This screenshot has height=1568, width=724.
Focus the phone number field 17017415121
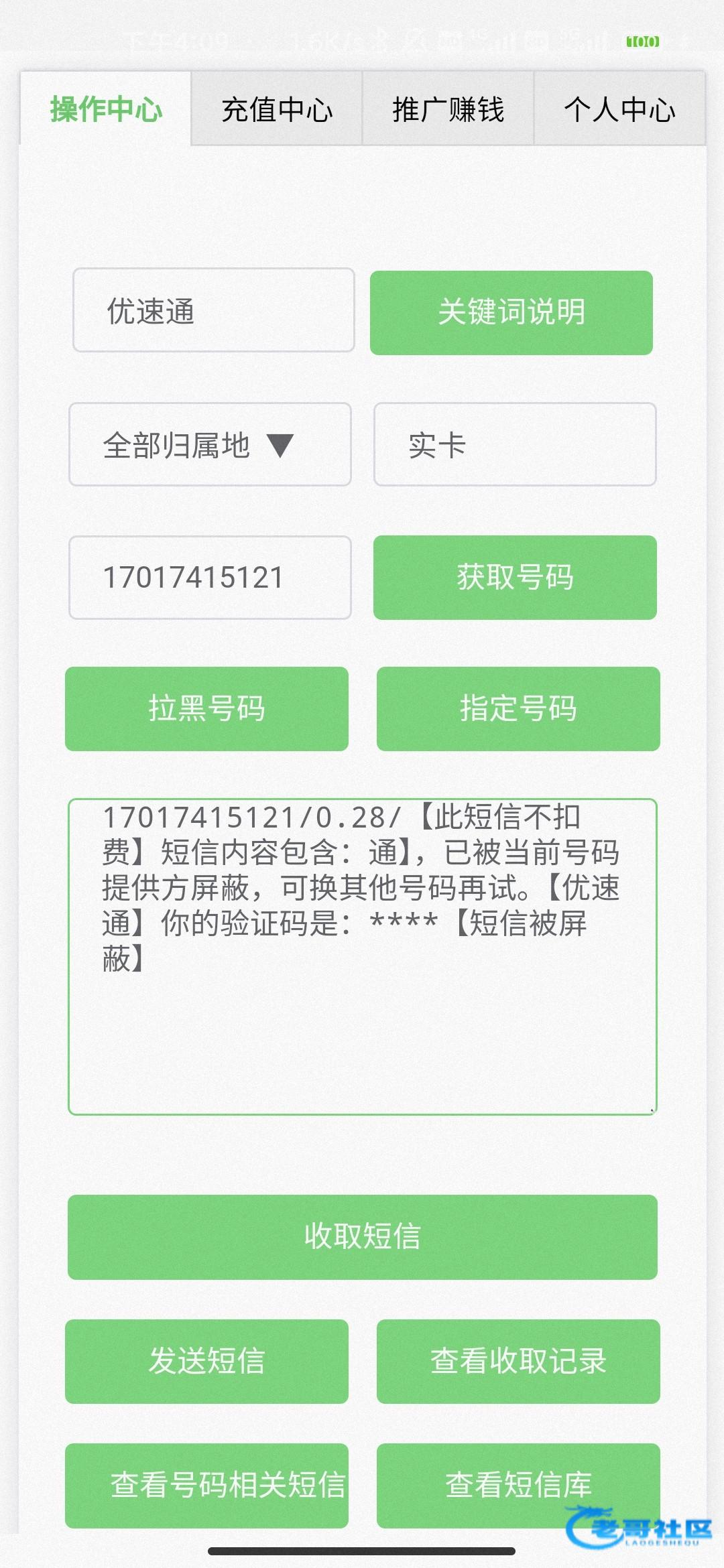pyautogui.click(x=210, y=578)
